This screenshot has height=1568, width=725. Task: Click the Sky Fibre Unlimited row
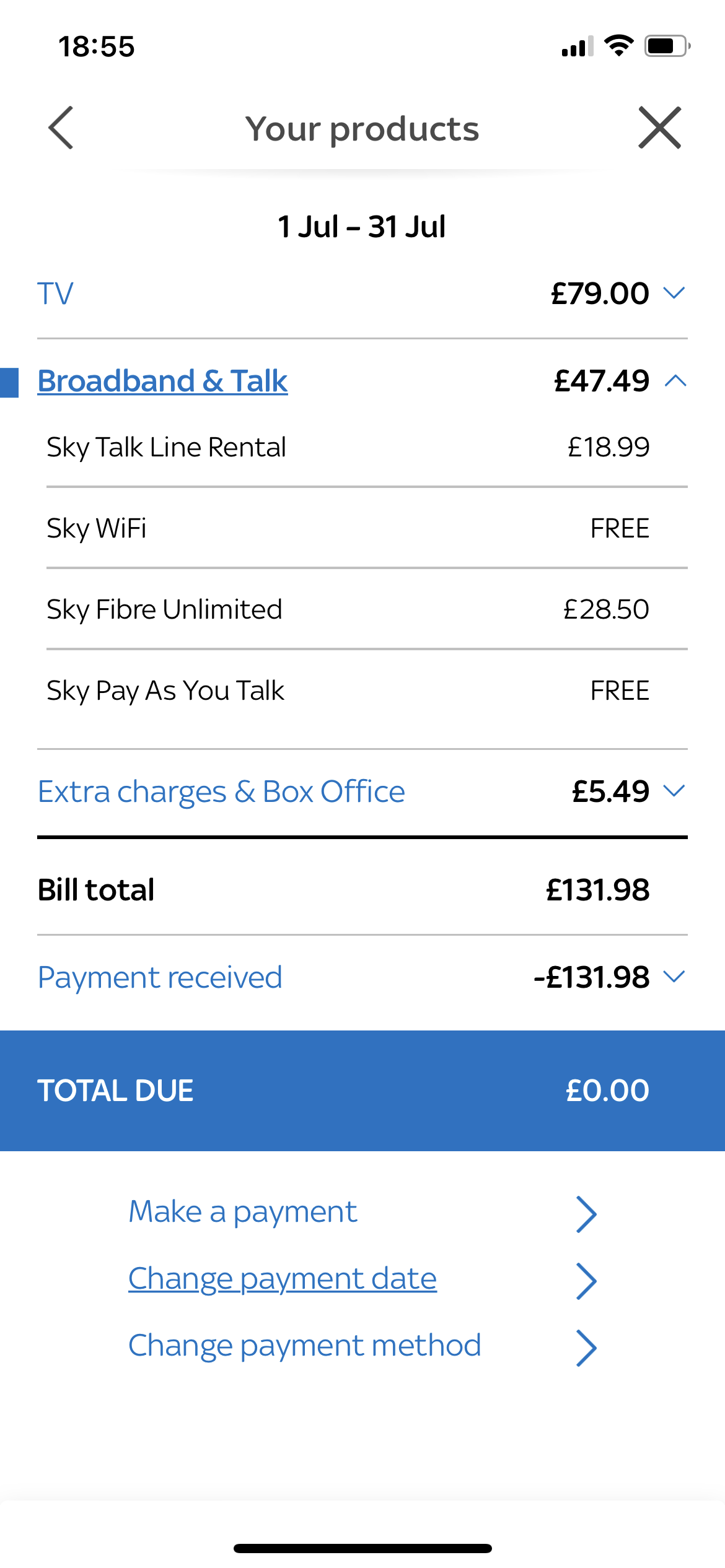164,608
